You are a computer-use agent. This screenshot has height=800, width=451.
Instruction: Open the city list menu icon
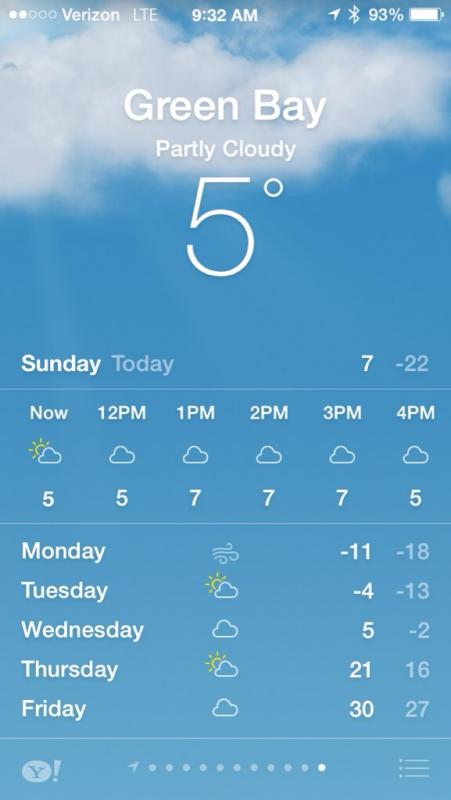[414, 768]
